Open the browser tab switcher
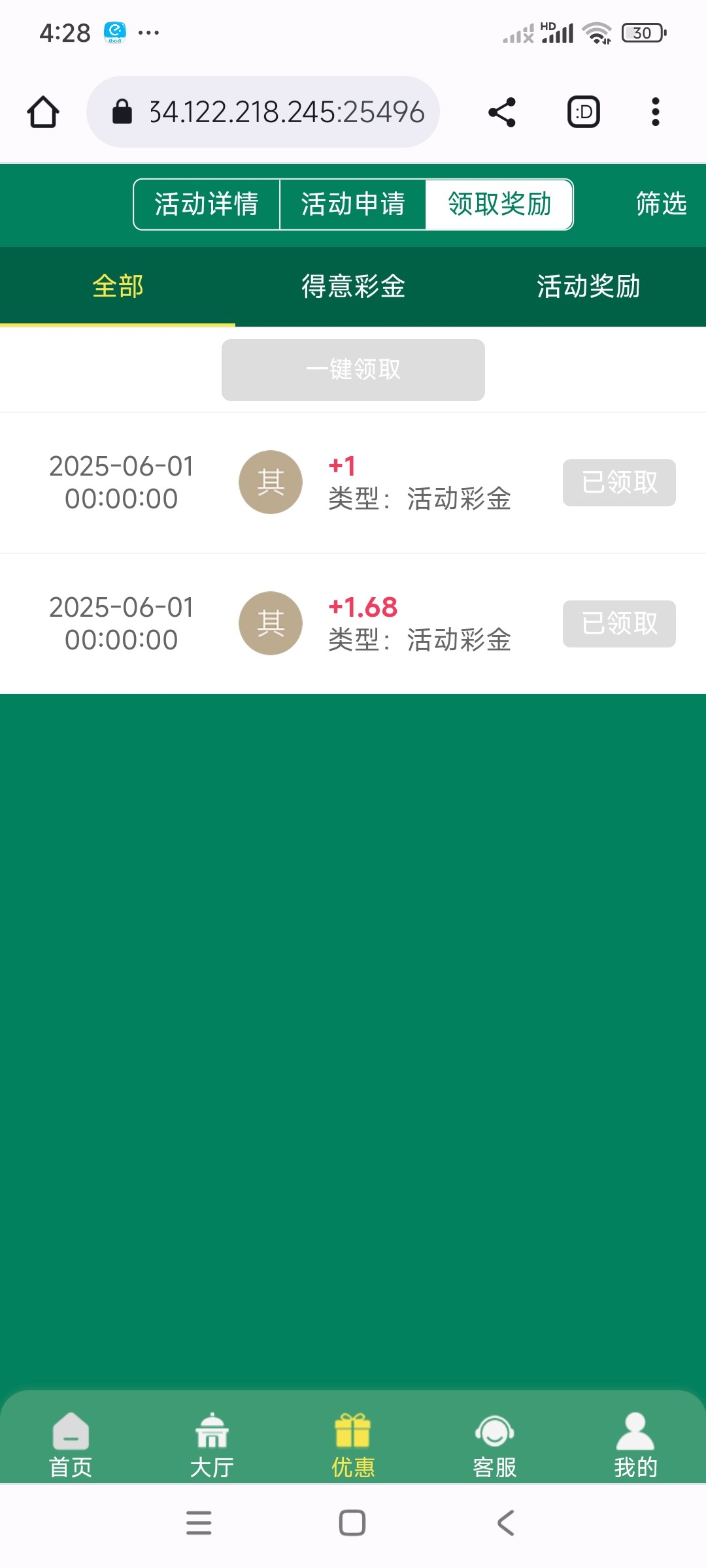706x1568 pixels. pos(583,112)
